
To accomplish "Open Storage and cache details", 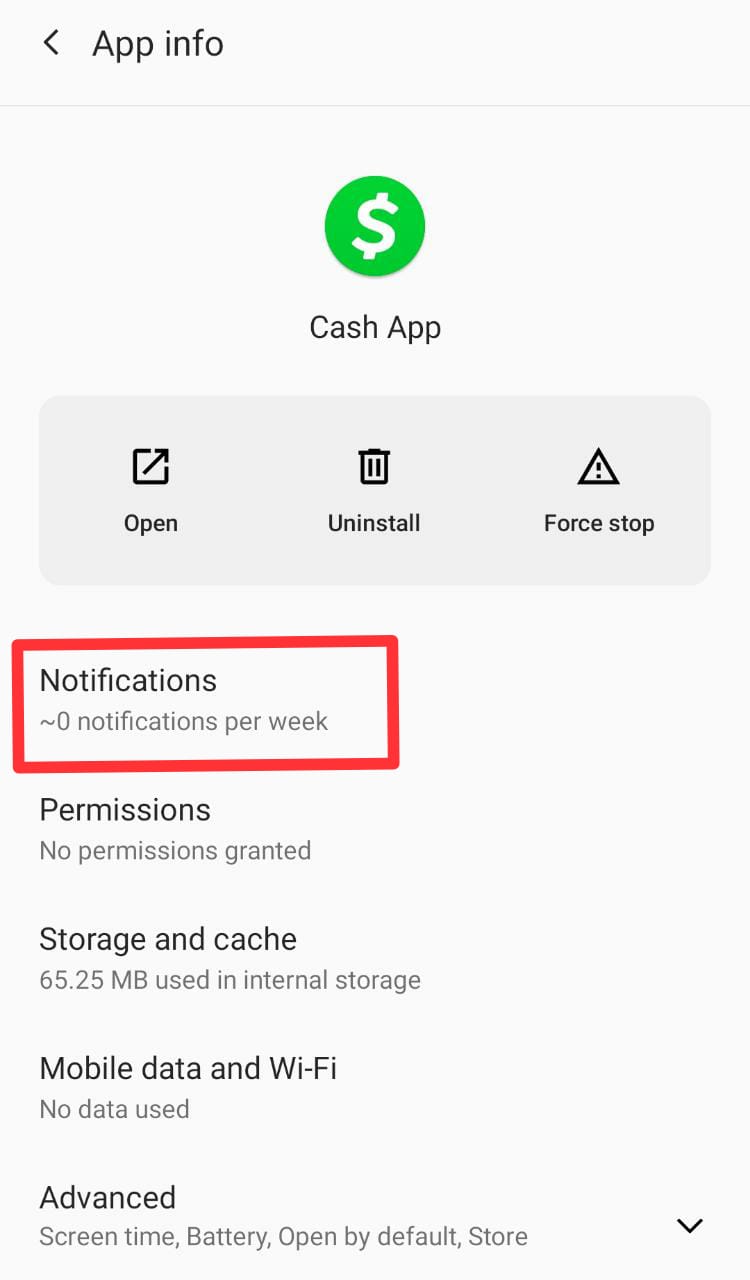I will 230,958.
